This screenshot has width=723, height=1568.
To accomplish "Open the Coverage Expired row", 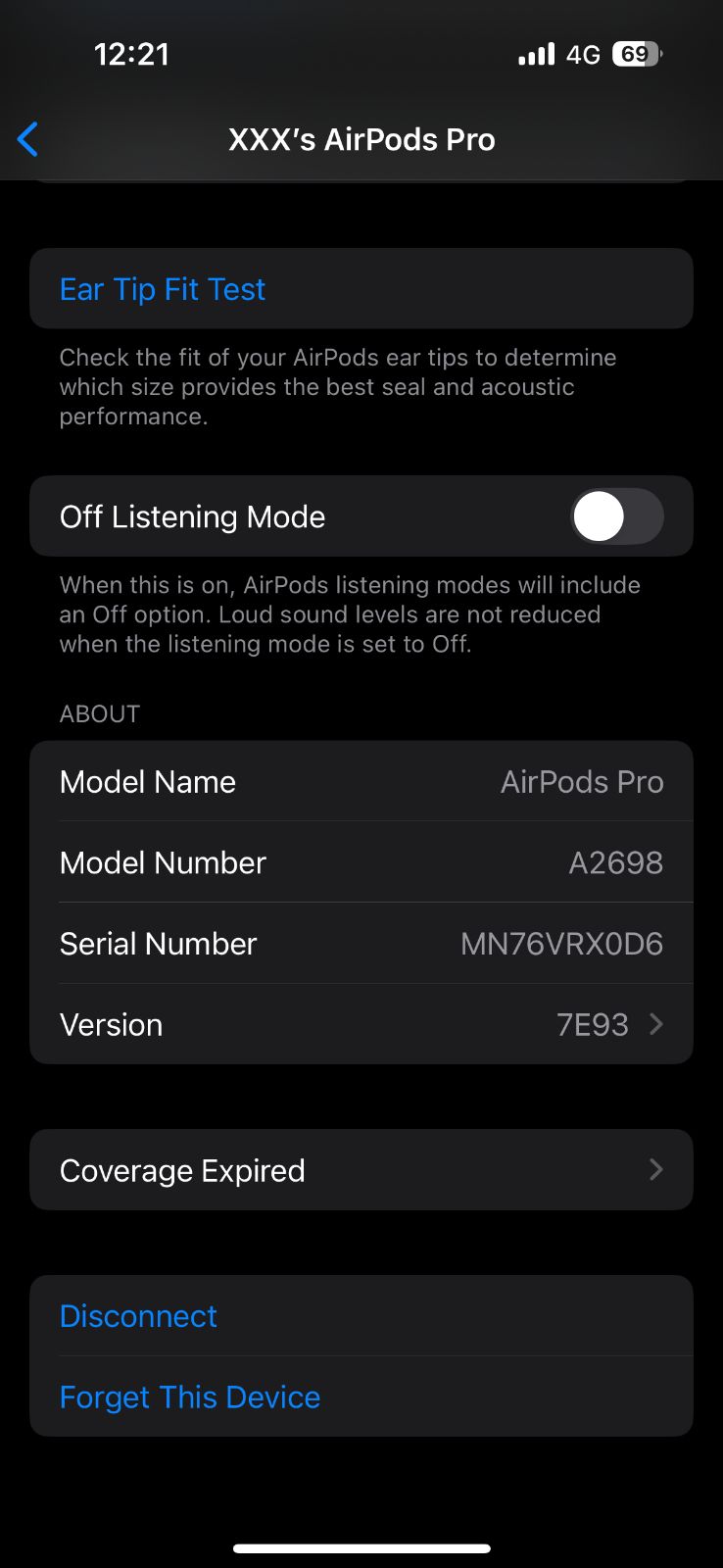I will coord(361,1170).
